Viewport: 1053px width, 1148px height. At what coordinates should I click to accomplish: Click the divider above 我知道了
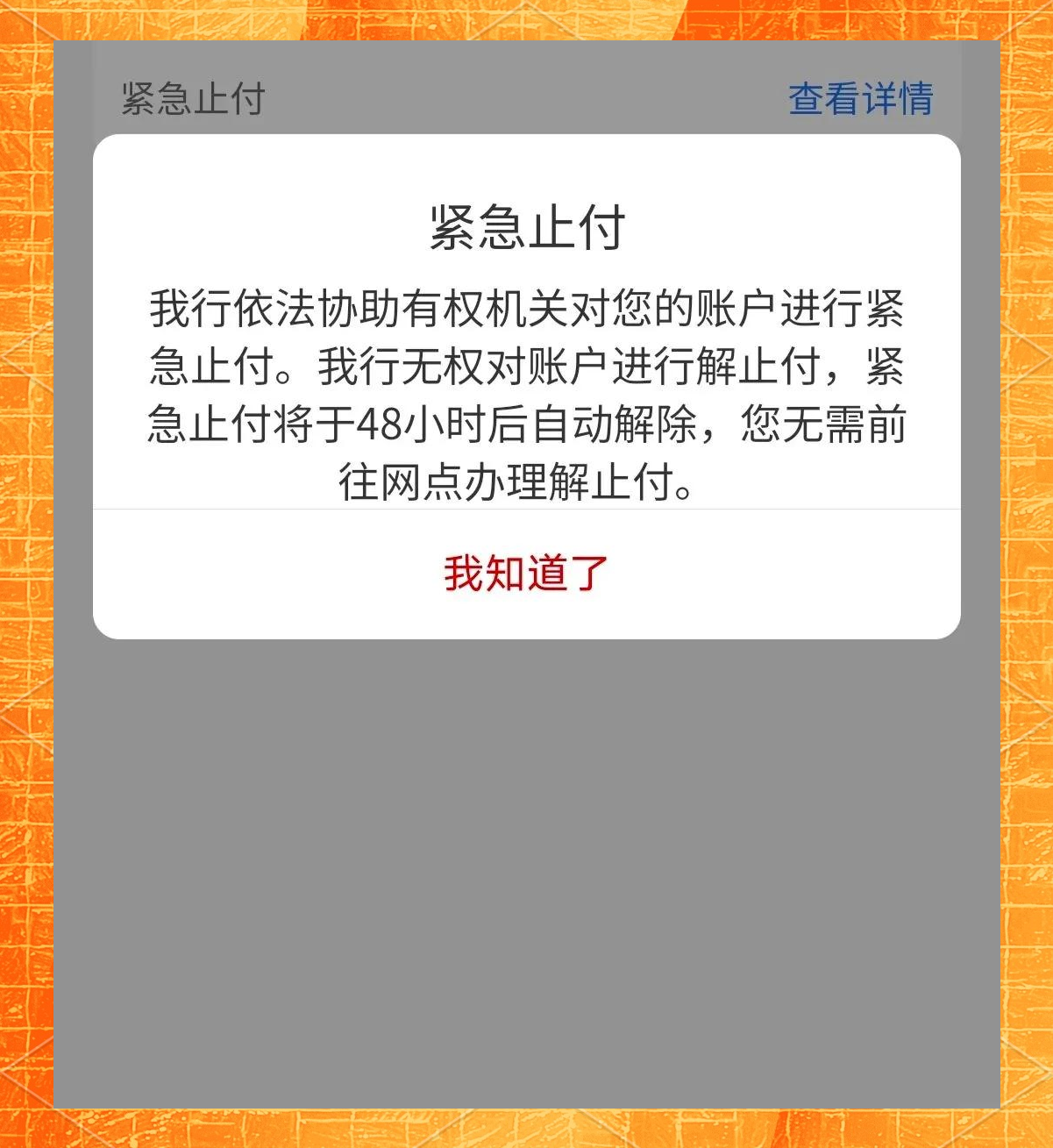pyautogui.click(x=526, y=513)
